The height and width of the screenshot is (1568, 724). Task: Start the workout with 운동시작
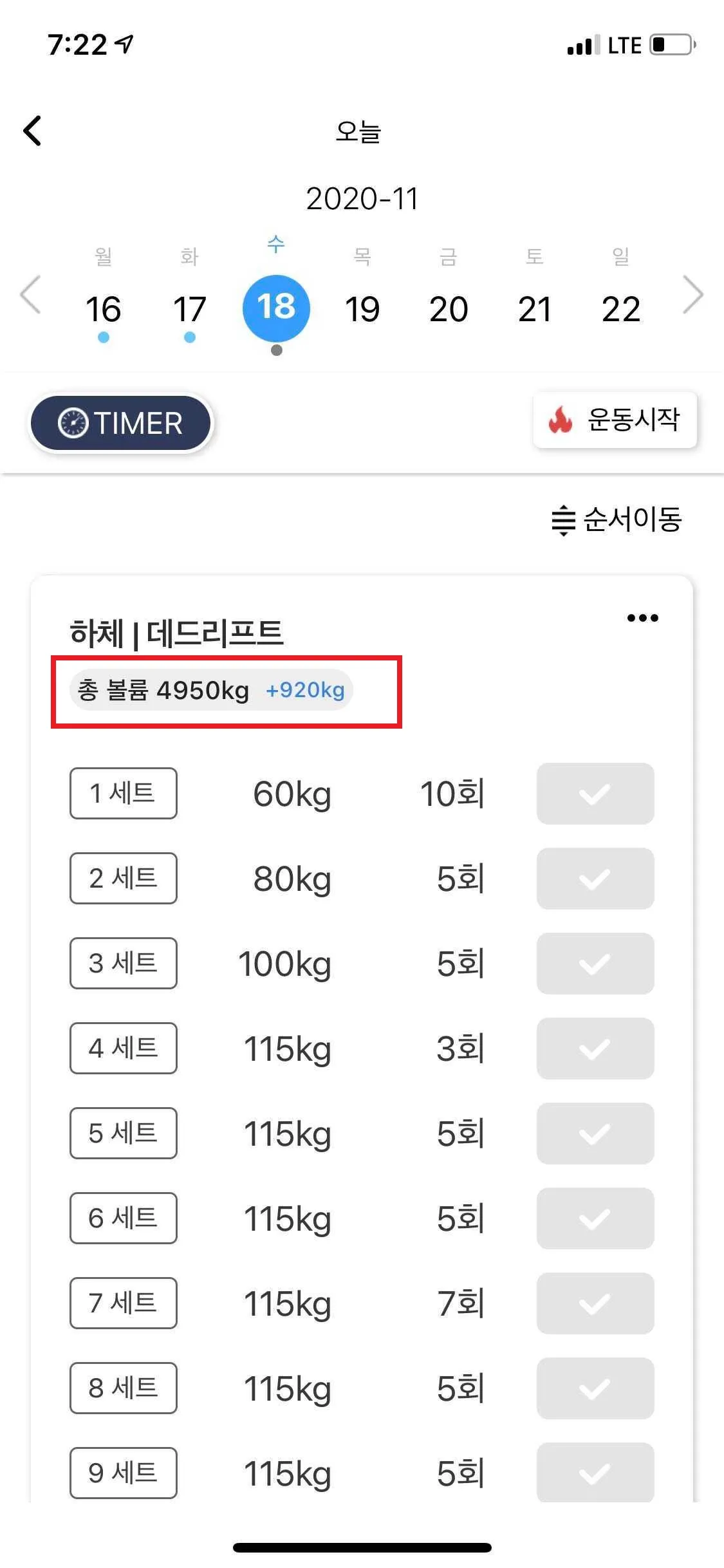[x=615, y=420]
